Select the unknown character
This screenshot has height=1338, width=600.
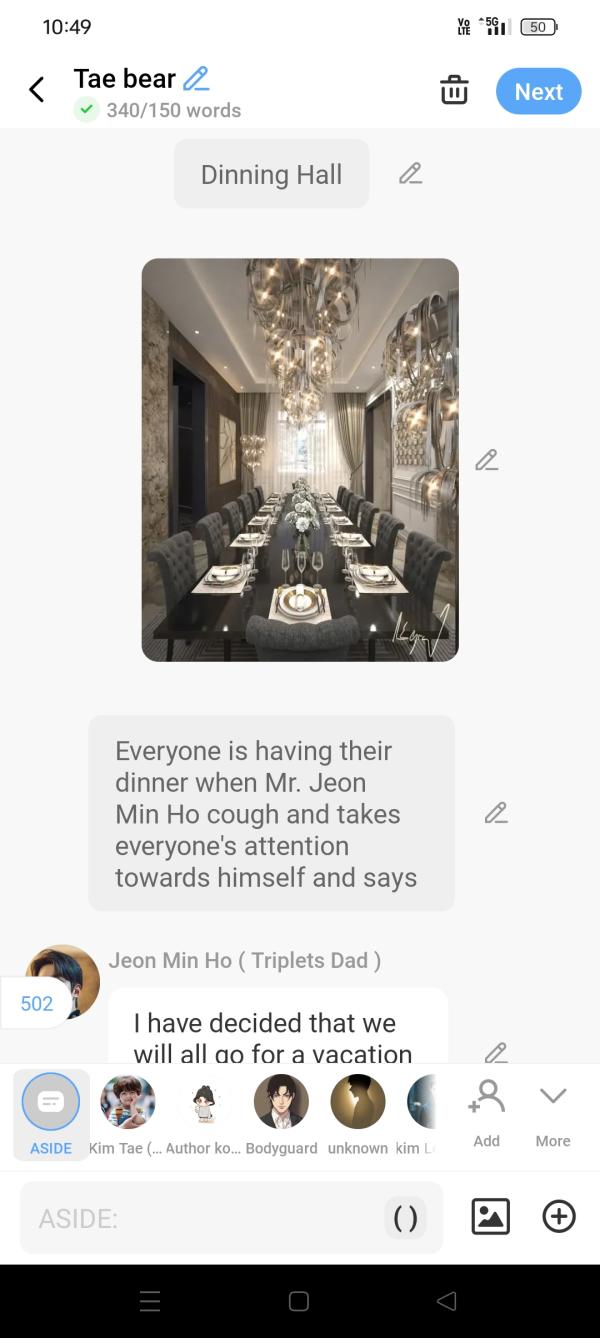pyautogui.click(x=357, y=1113)
